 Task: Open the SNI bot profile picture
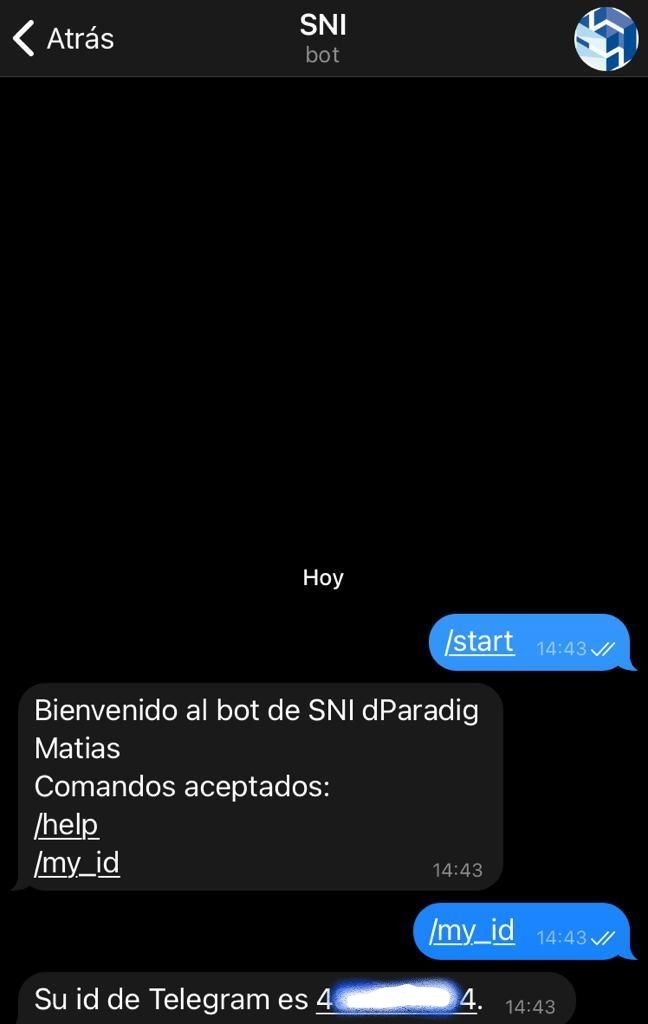tap(606, 39)
